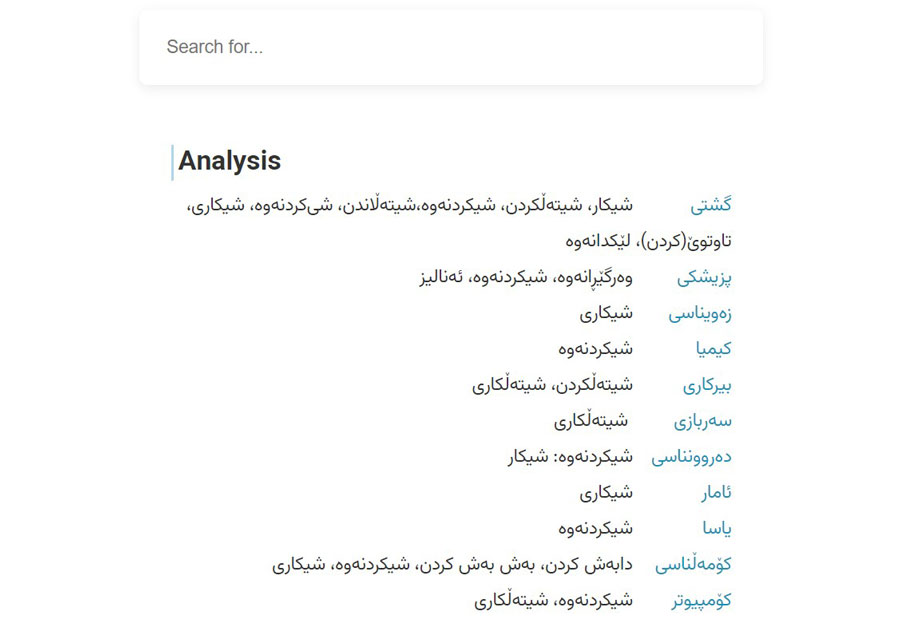Image resolution: width=900 pixels, height=625 pixels.
Task: Select the دەروونناسی category link
Action: click(x=692, y=457)
